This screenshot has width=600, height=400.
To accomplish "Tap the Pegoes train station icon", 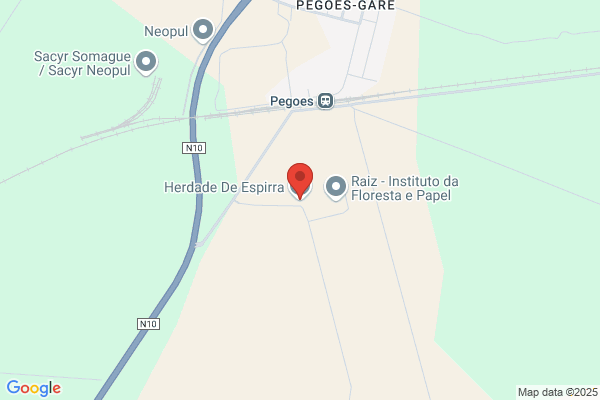I will click(326, 101).
